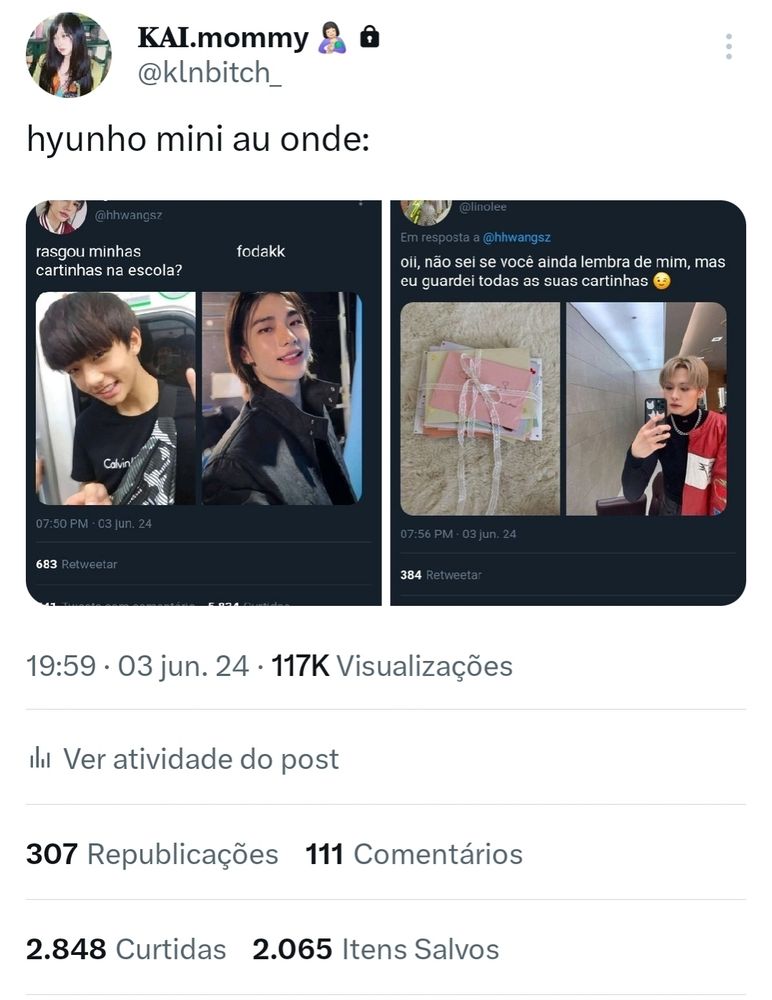View the 307 Republicações list
This screenshot has width=772, height=1000.
[x=152, y=854]
